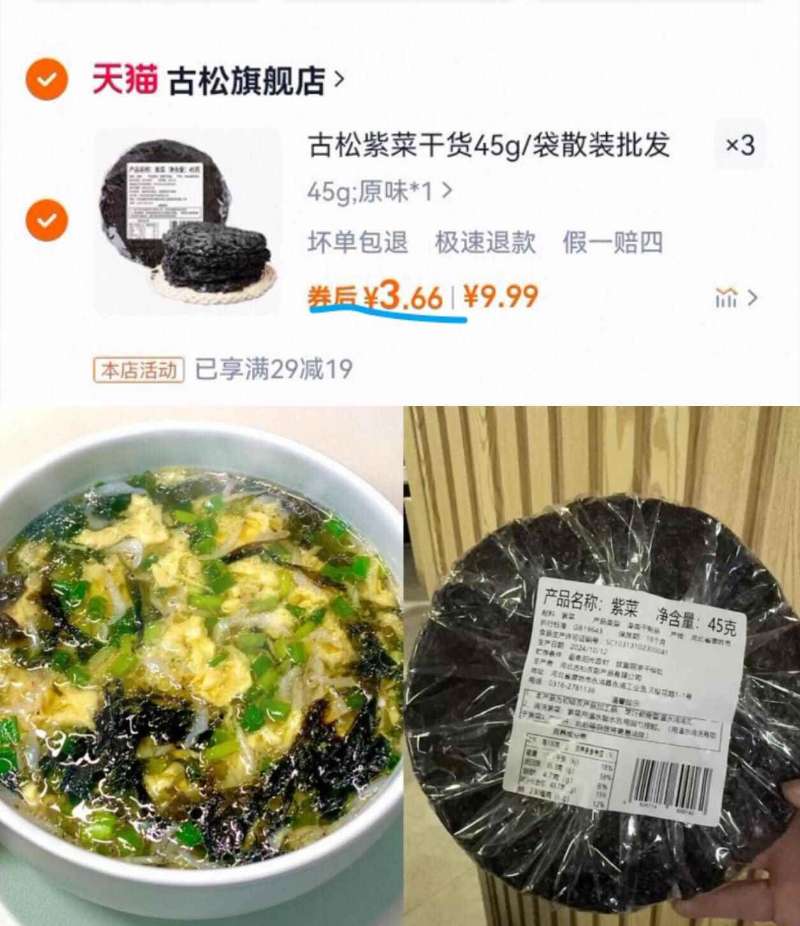Screen dimensions: 800x926
Task: View the wrapped seaweed cake photo with label
Action: pyautogui.click(x=600, y=660)
